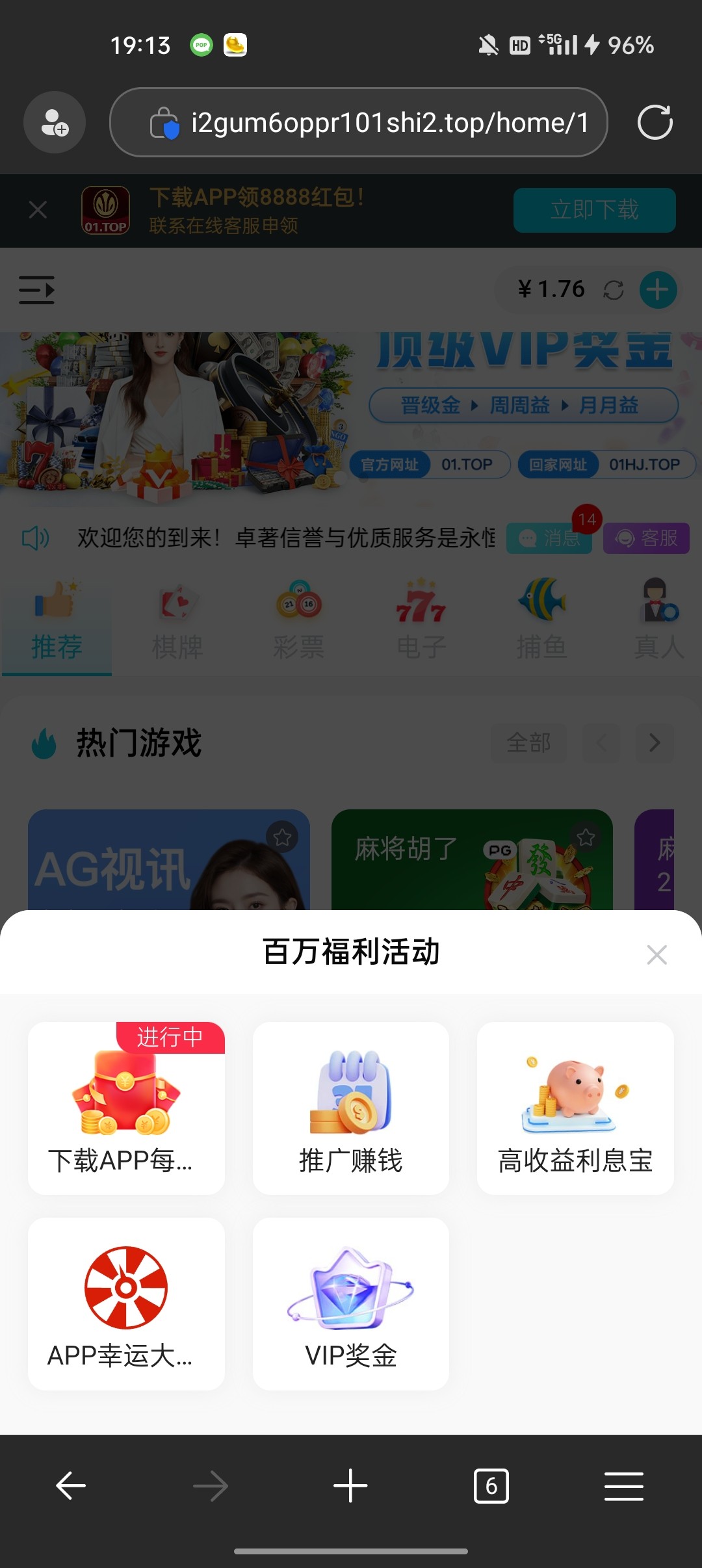Close the 百万福利活动 bottom sheet

[x=656, y=954]
